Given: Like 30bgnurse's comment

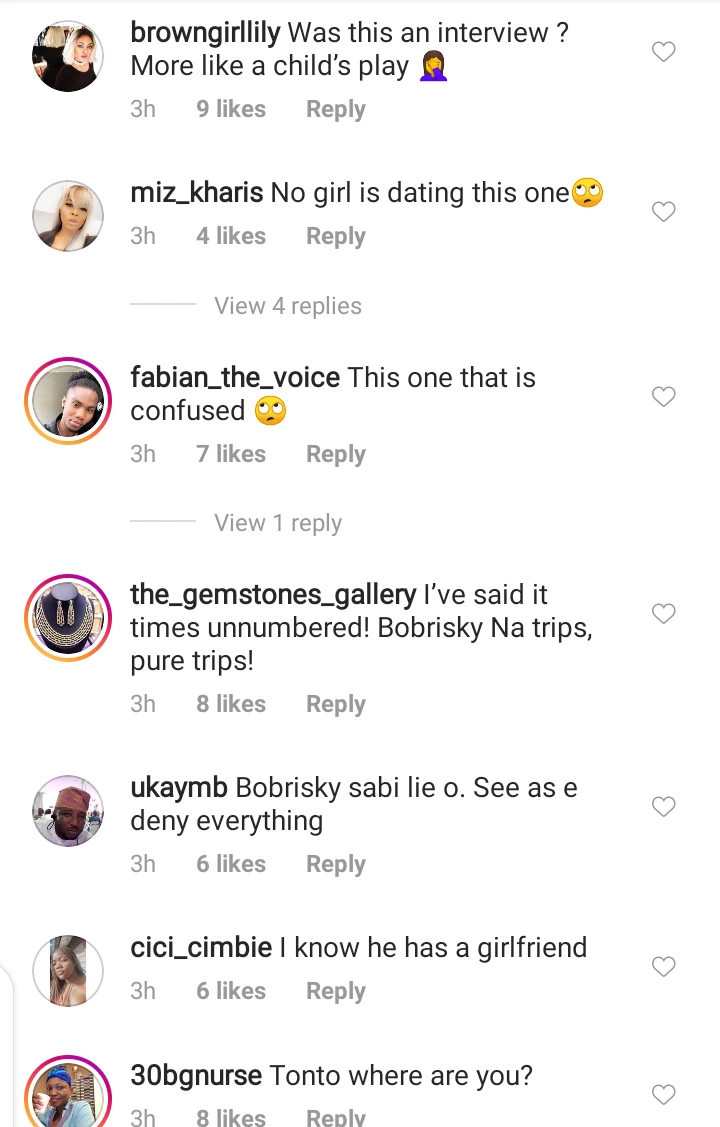Looking at the screenshot, I should point(664,1094).
